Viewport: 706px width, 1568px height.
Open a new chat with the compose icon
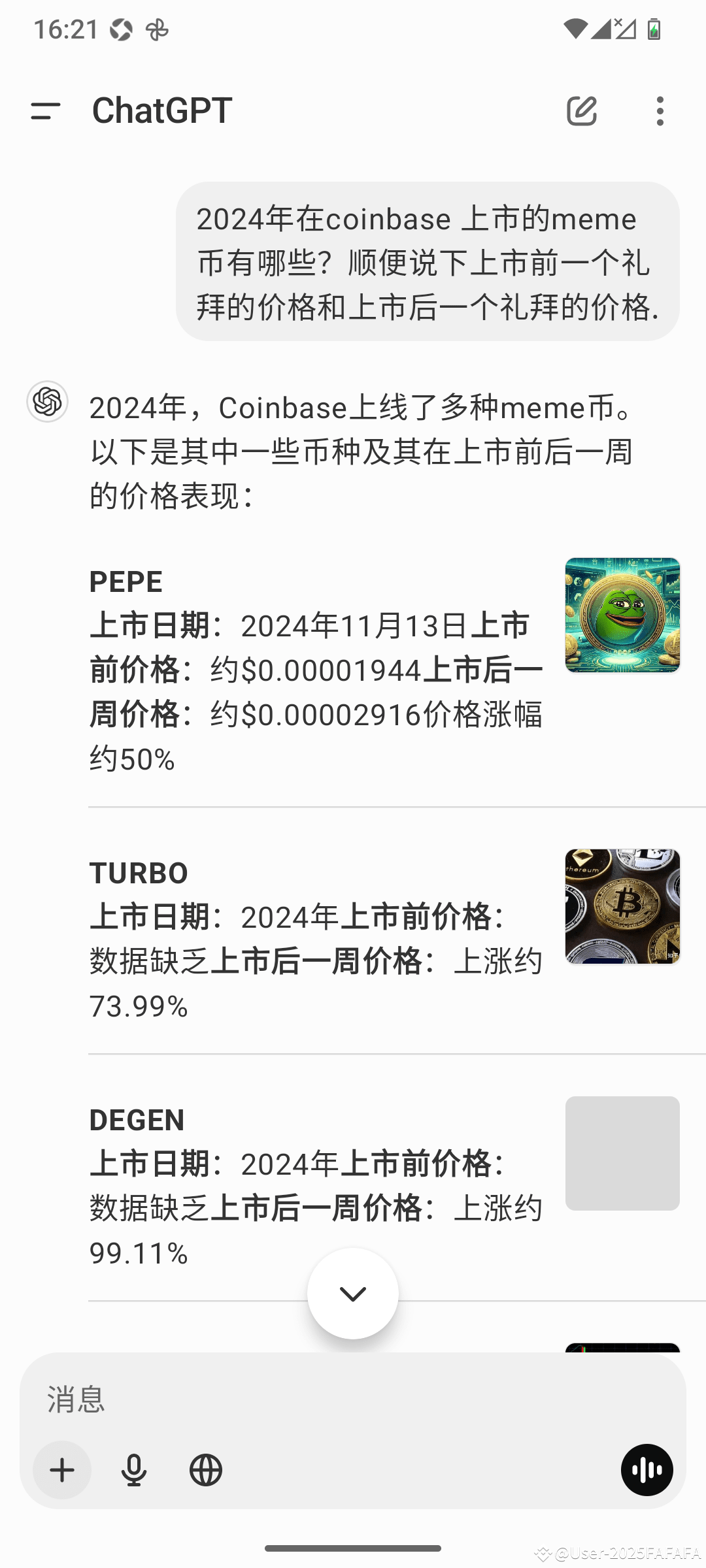tap(582, 110)
